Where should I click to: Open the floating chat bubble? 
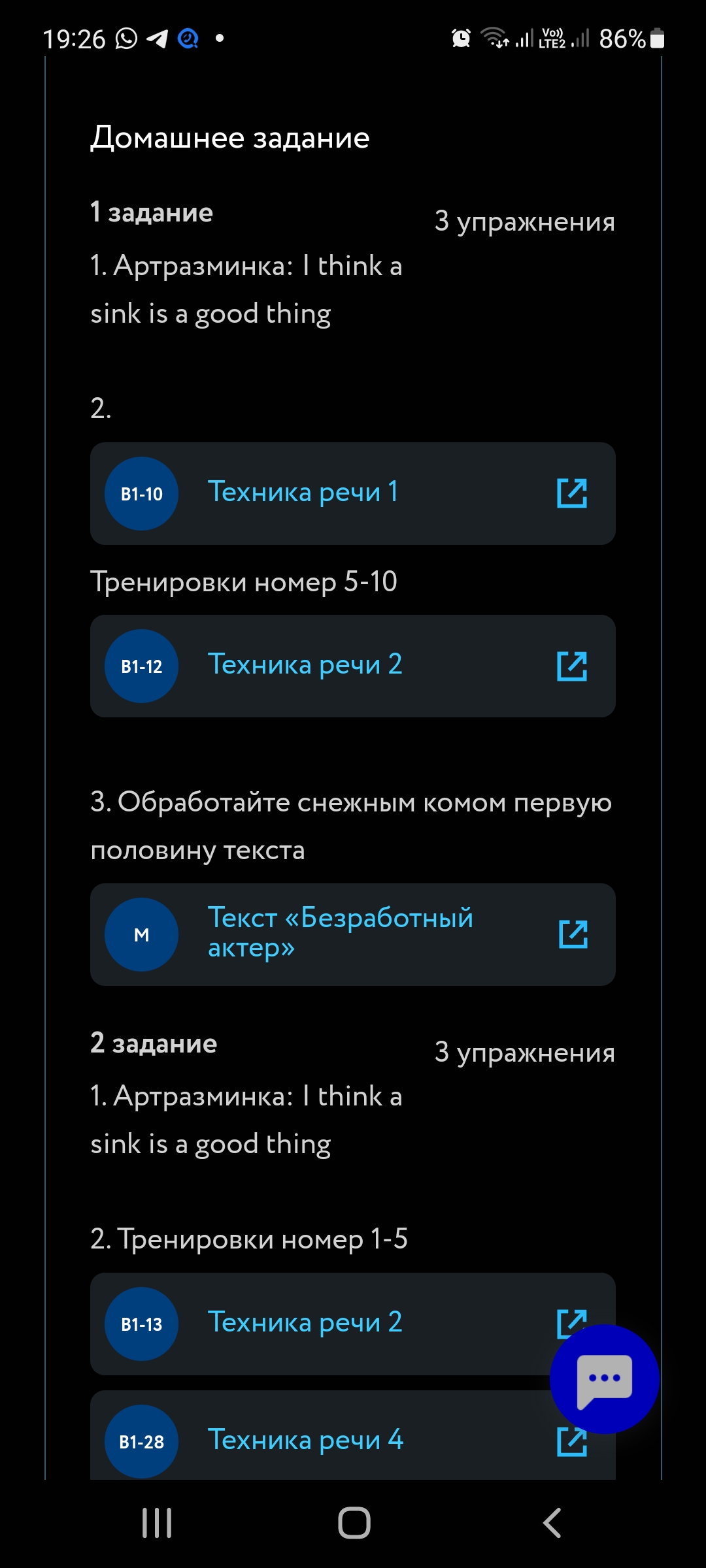[x=605, y=1379]
